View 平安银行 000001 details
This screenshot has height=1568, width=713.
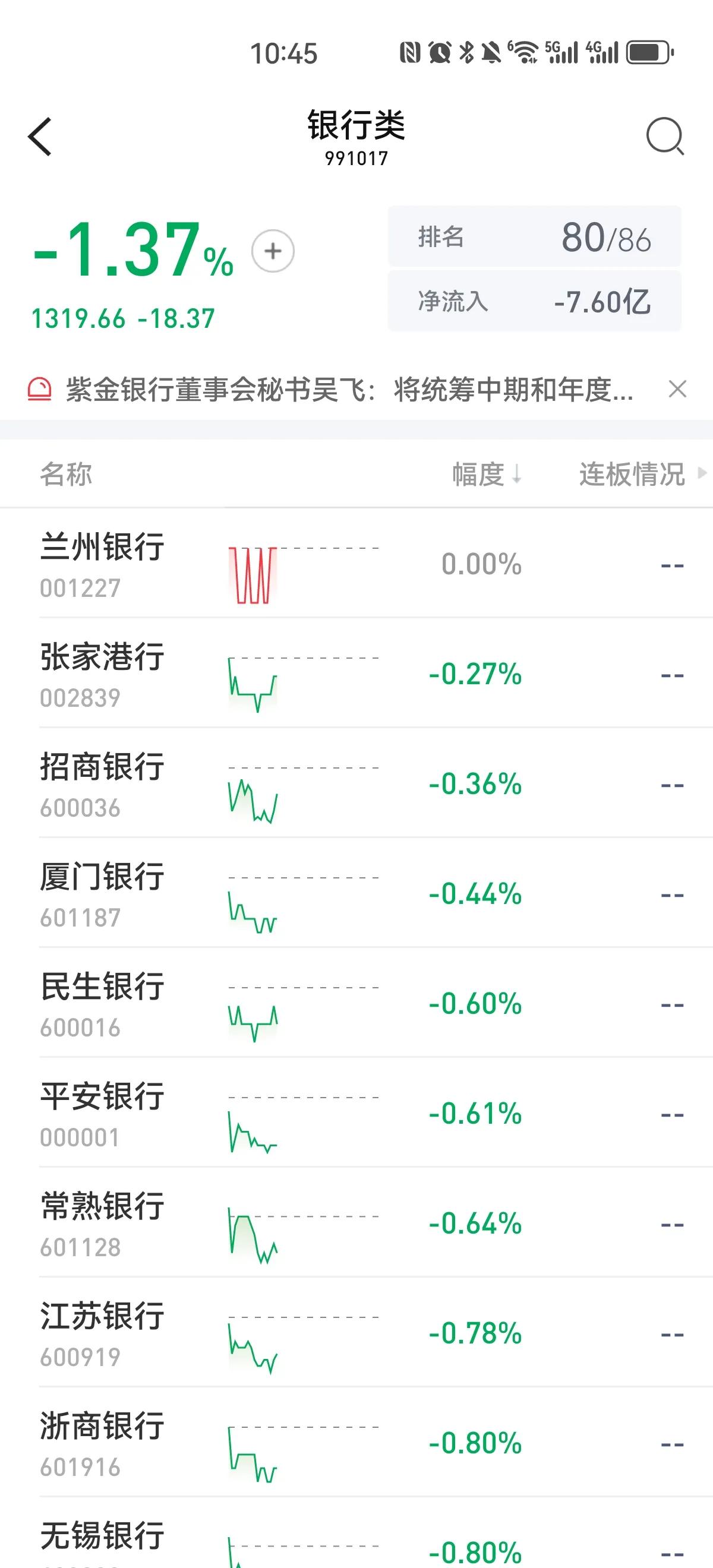(x=356, y=1113)
